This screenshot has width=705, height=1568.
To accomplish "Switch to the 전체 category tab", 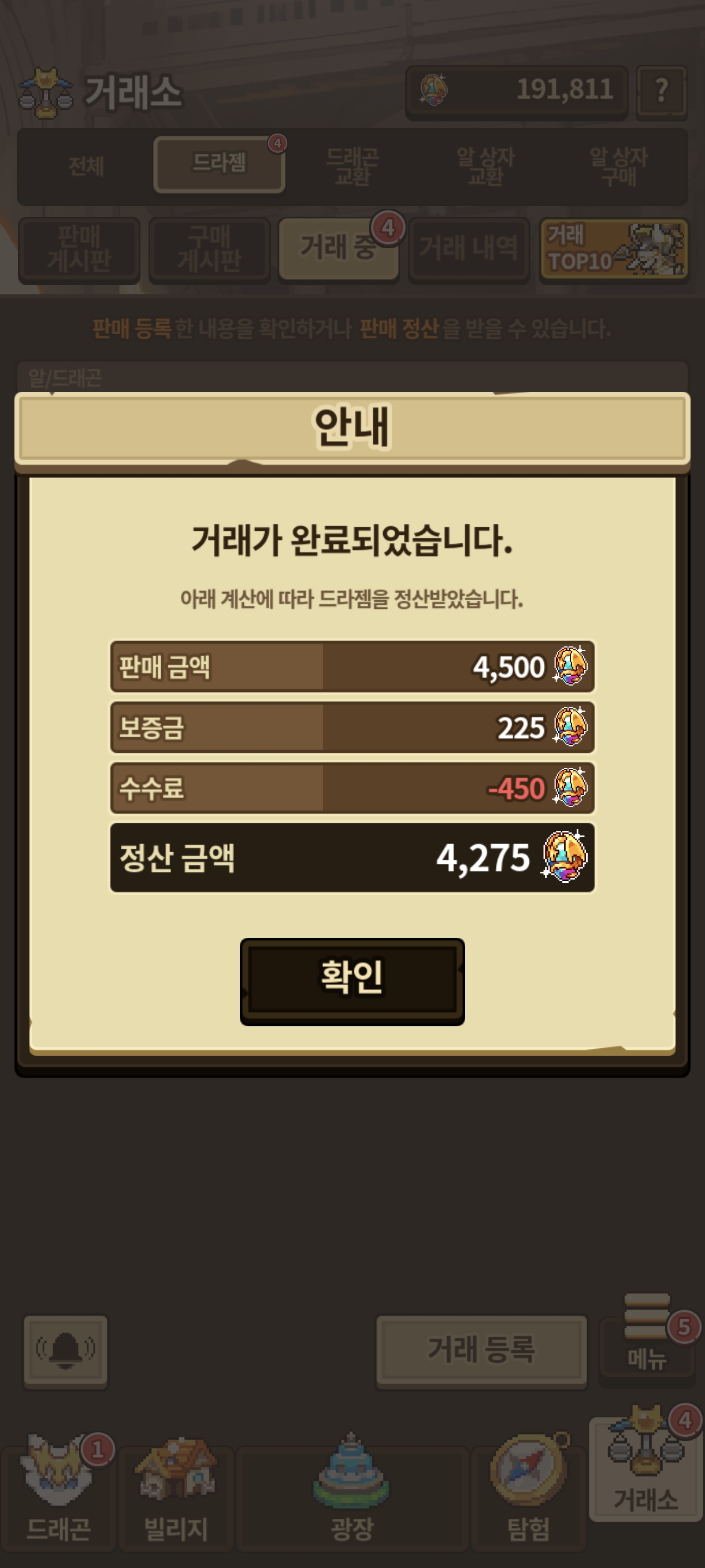I will click(86, 165).
